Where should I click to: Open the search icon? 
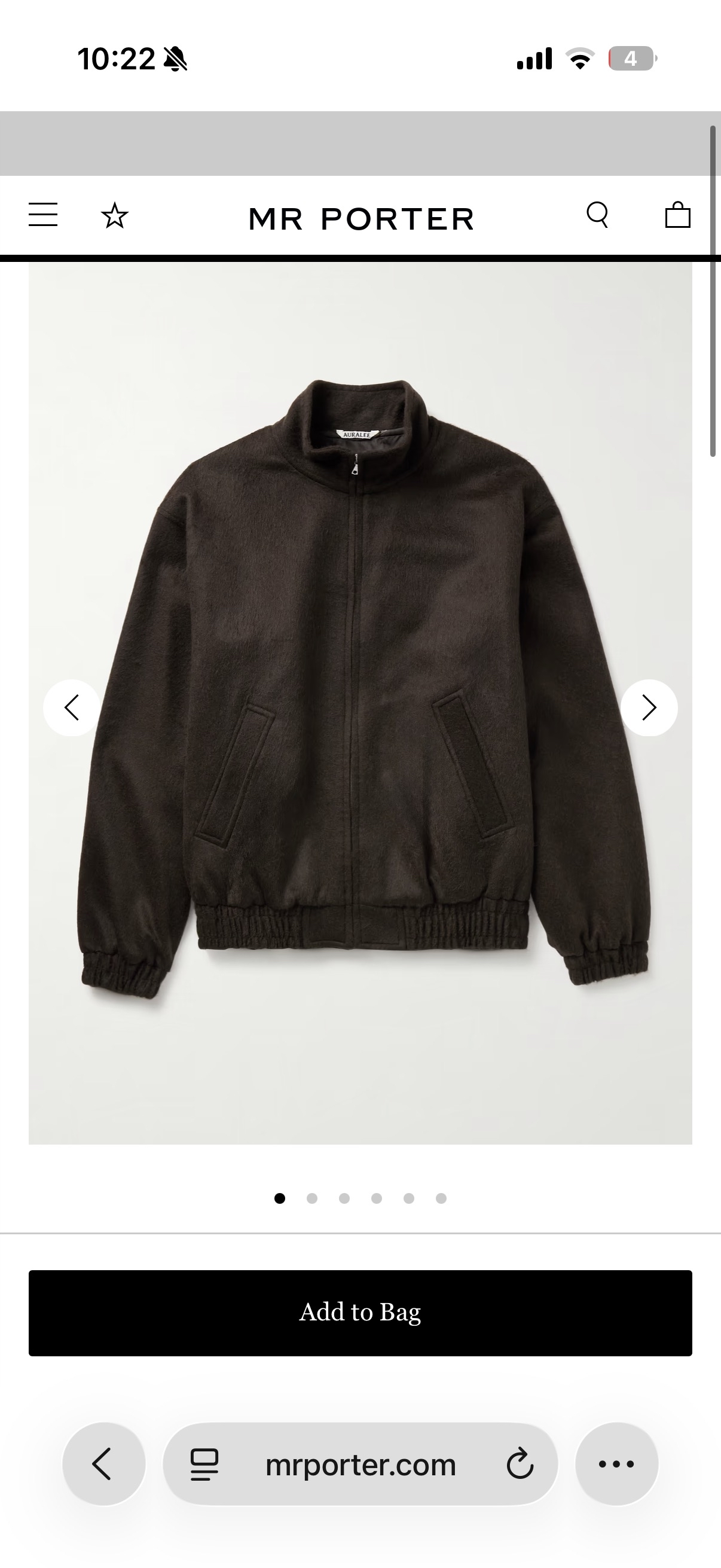(597, 215)
